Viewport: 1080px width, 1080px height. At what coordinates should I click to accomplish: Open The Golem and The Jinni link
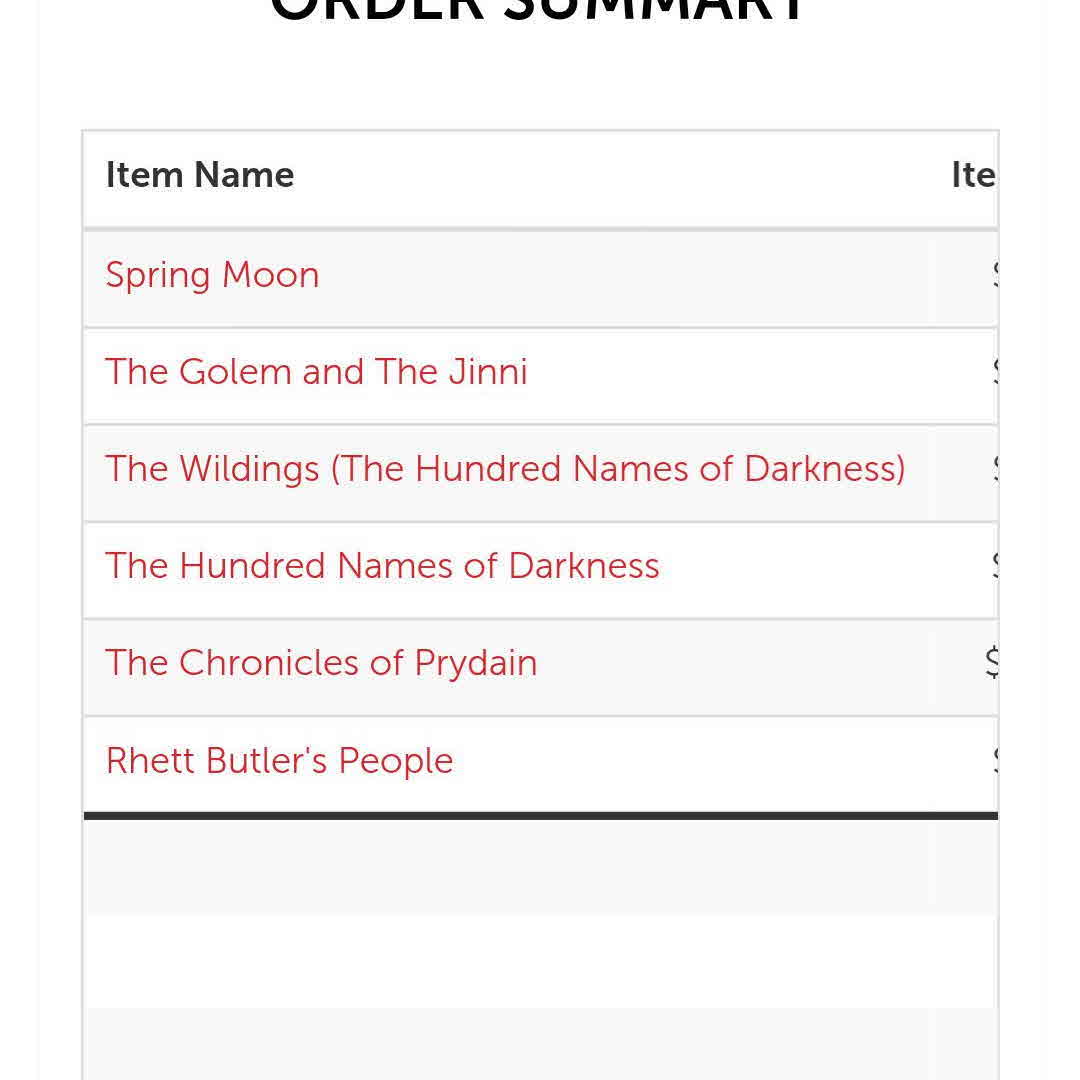[x=316, y=372]
